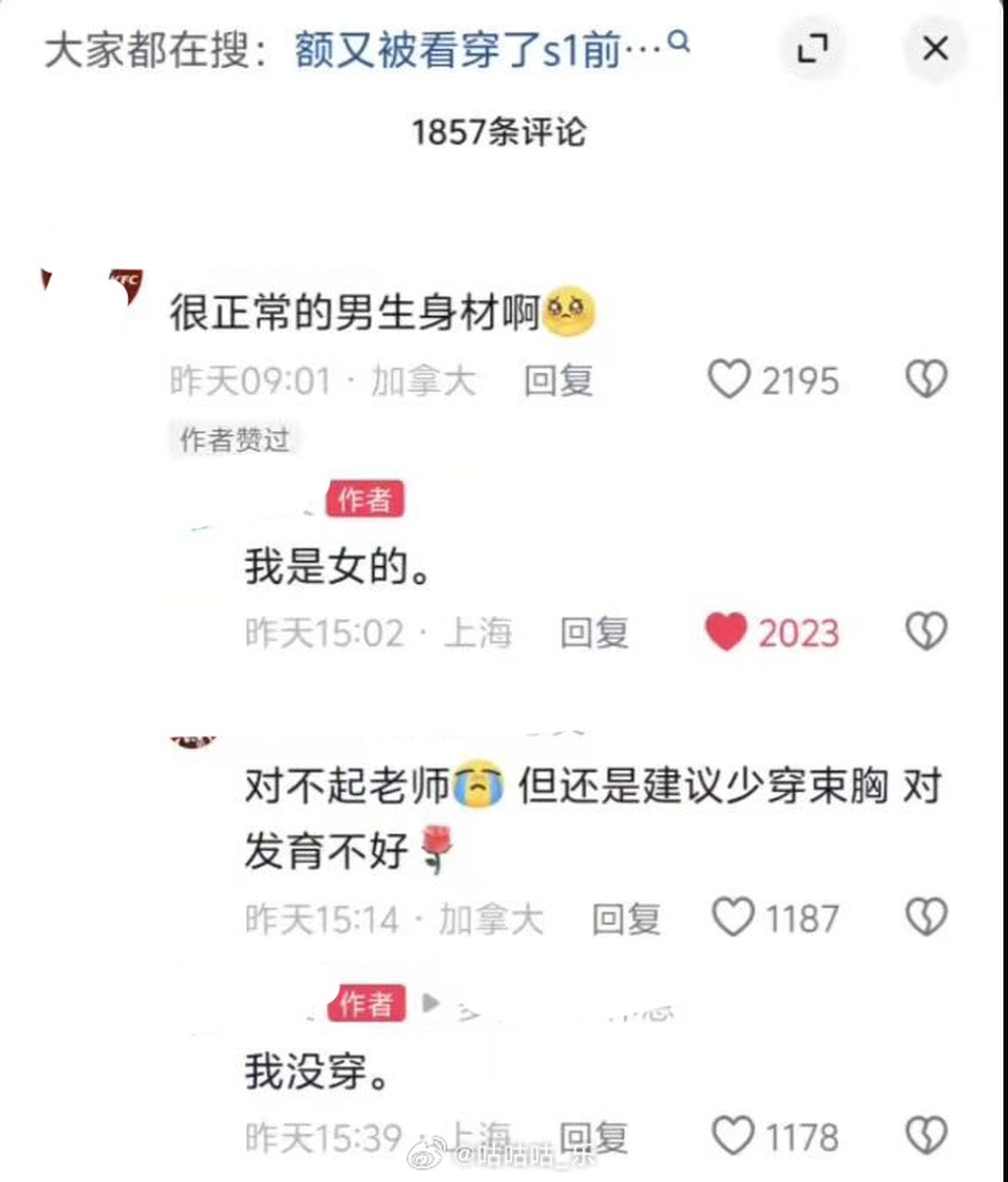Image resolution: width=1008 pixels, height=1182 pixels.
Task: Reply to the comment posted at 15:14
Action: tap(625, 918)
